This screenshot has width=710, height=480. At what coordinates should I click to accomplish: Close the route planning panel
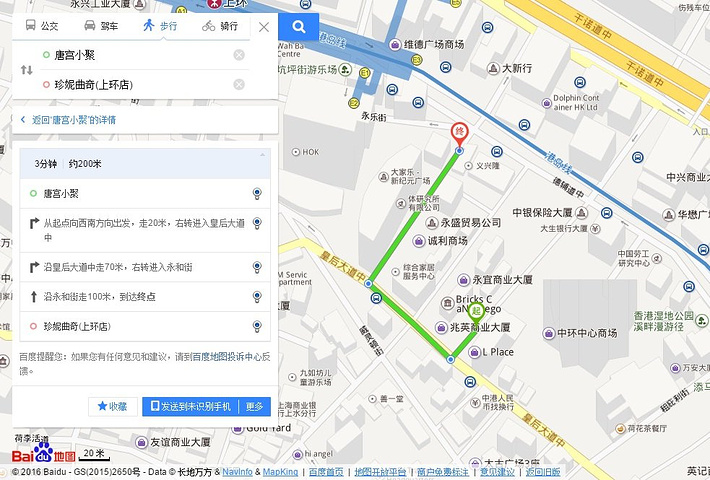coord(264,27)
